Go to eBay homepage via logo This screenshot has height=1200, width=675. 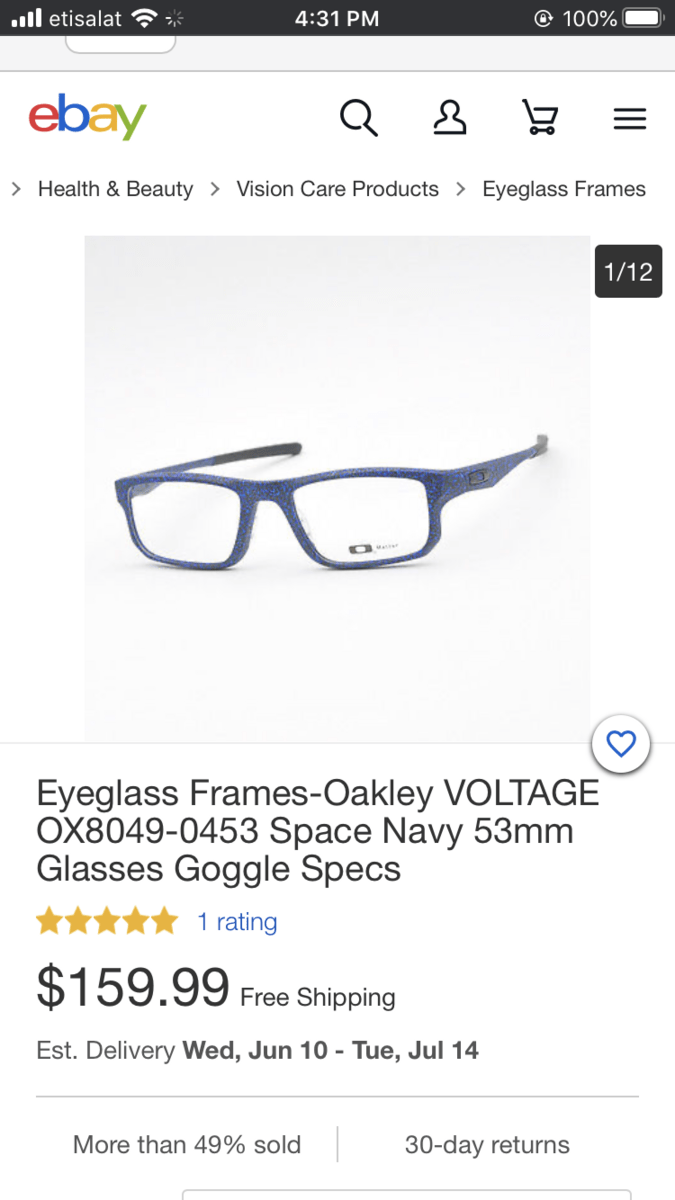[87, 118]
